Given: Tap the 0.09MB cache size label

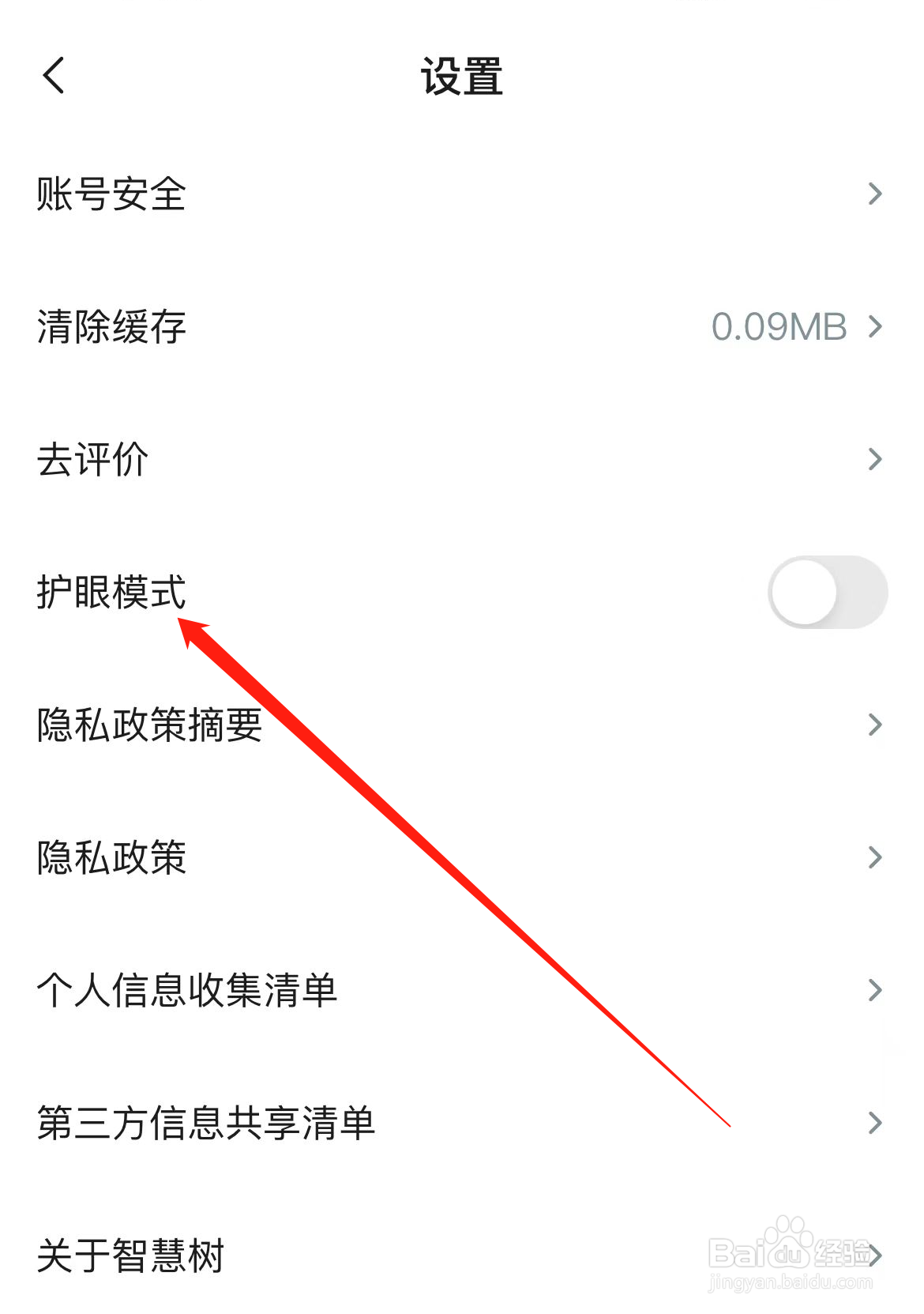Looking at the screenshot, I should (x=778, y=327).
